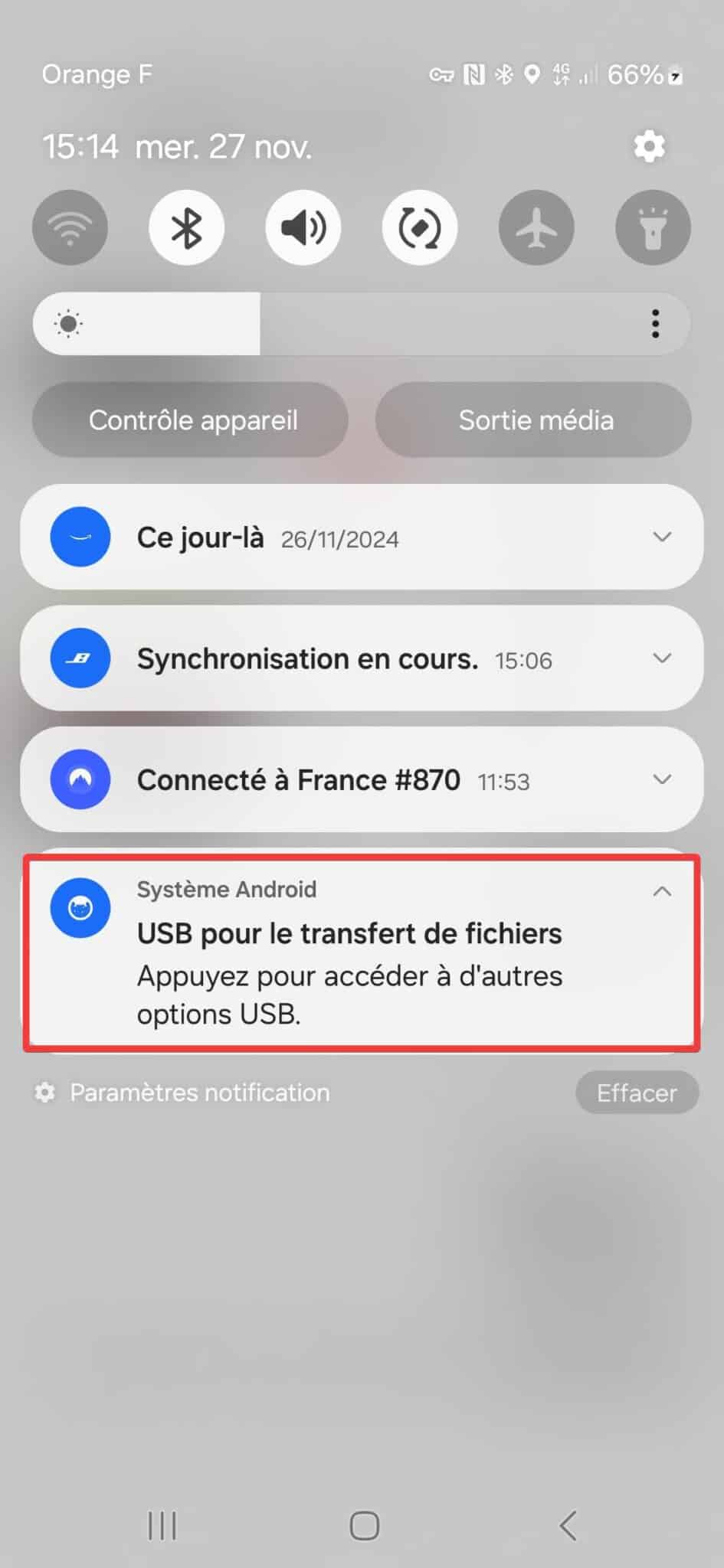724x1568 pixels.
Task: Collapse the USB transfer notification
Action: coord(662,890)
